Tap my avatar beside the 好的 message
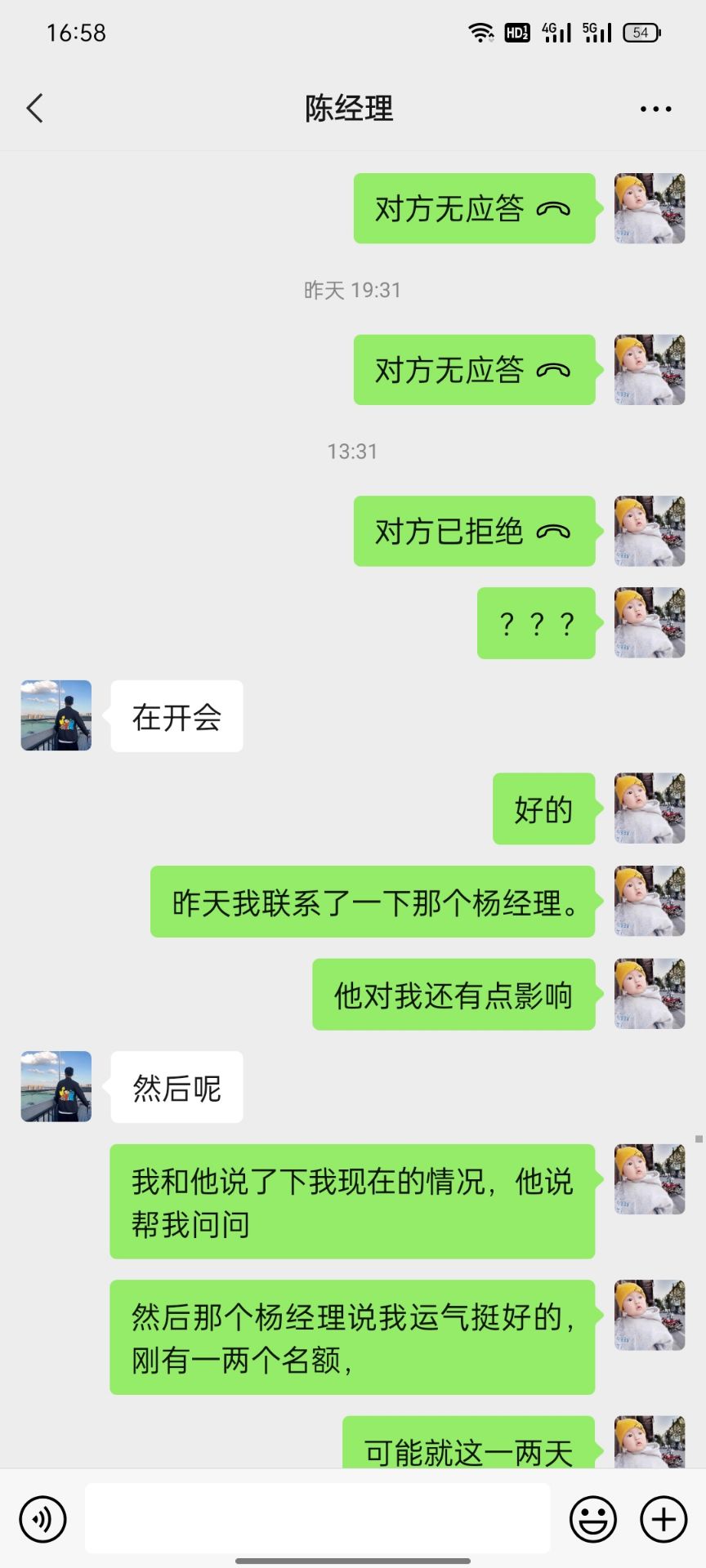 pyautogui.click(x=650, y=808)
